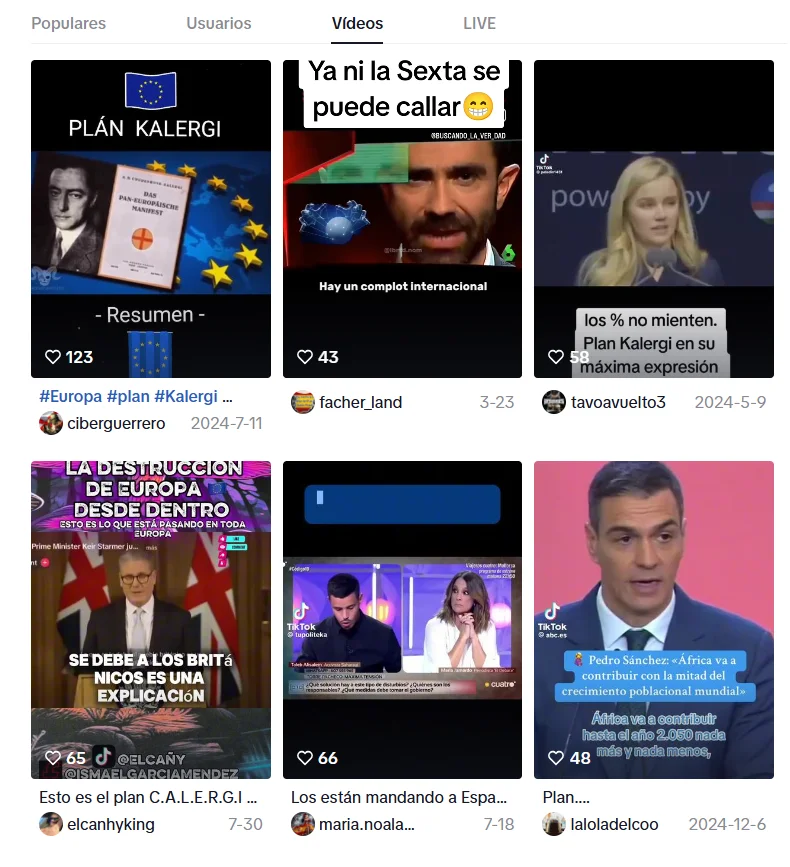Open facher_land's profile
This screenshot has width=790, height=867.
point(360,402)
